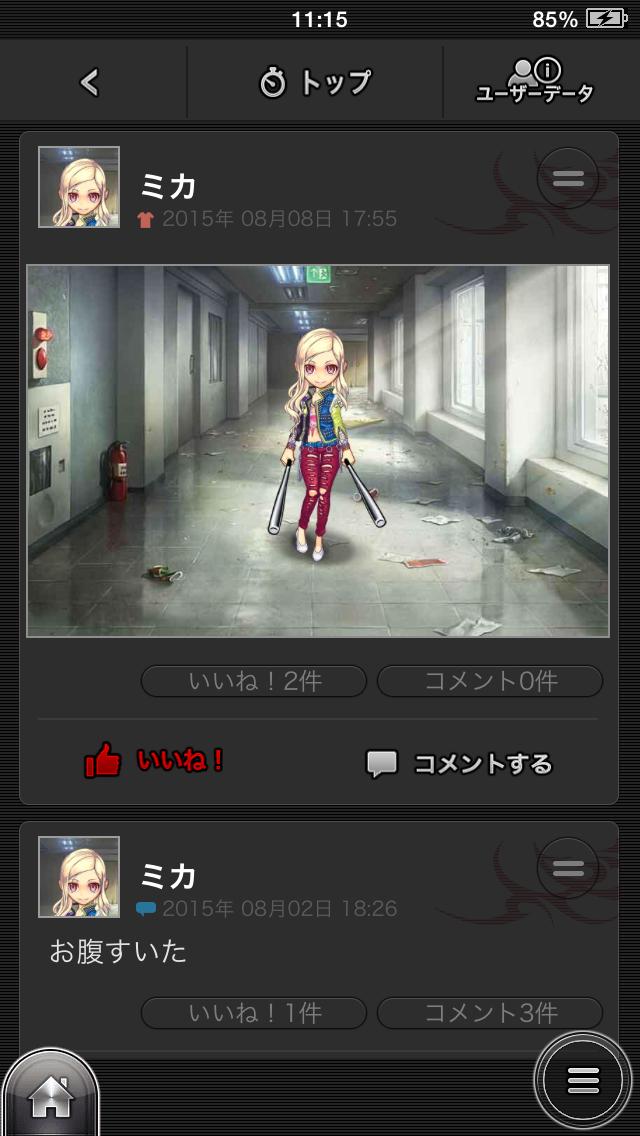Open the トップ timeline button
This screenshot has width=640, height=1136.
pos(315,82)
